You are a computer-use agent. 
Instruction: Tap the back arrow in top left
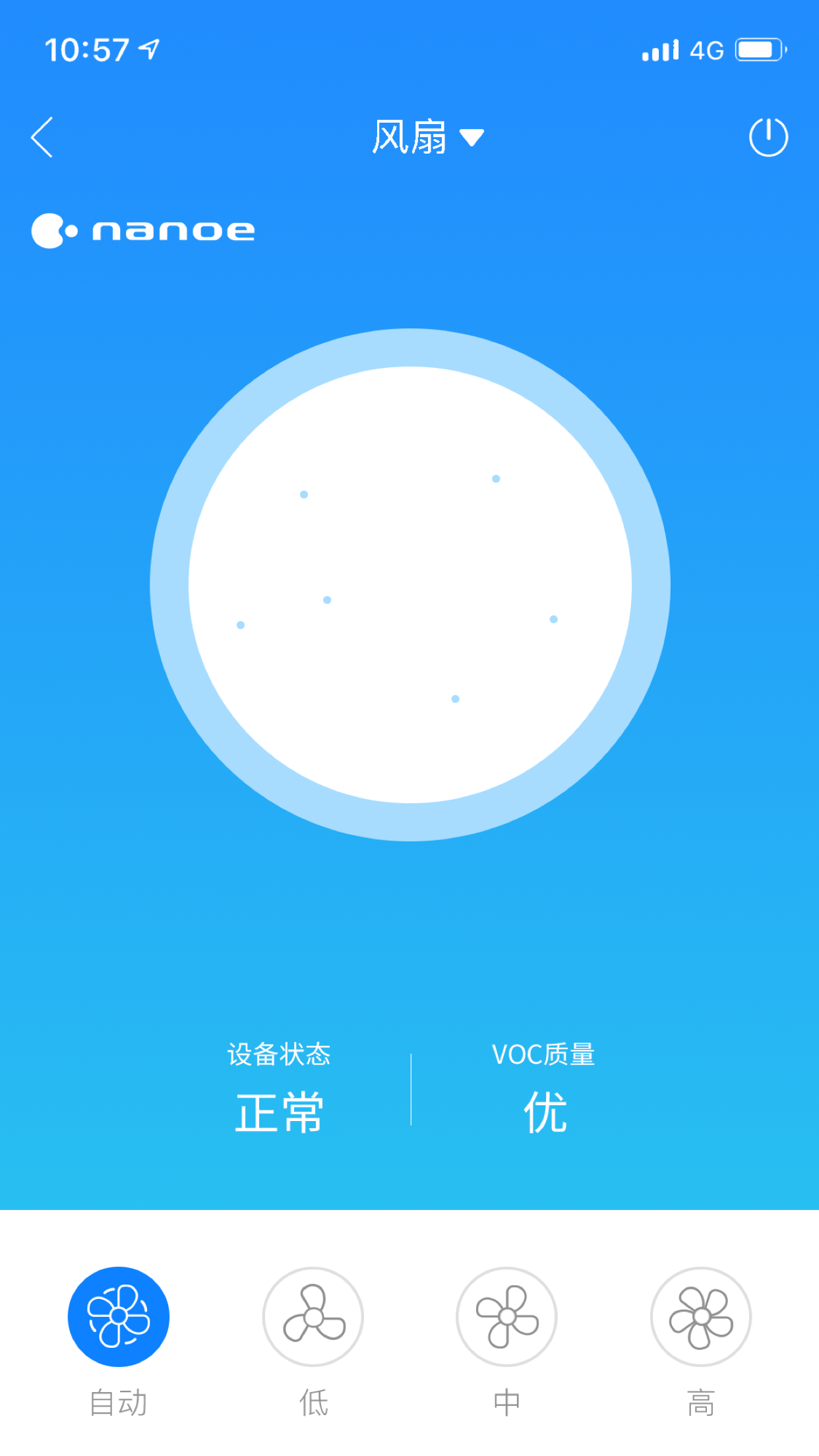pyautogui.click(x=42, y=138)
